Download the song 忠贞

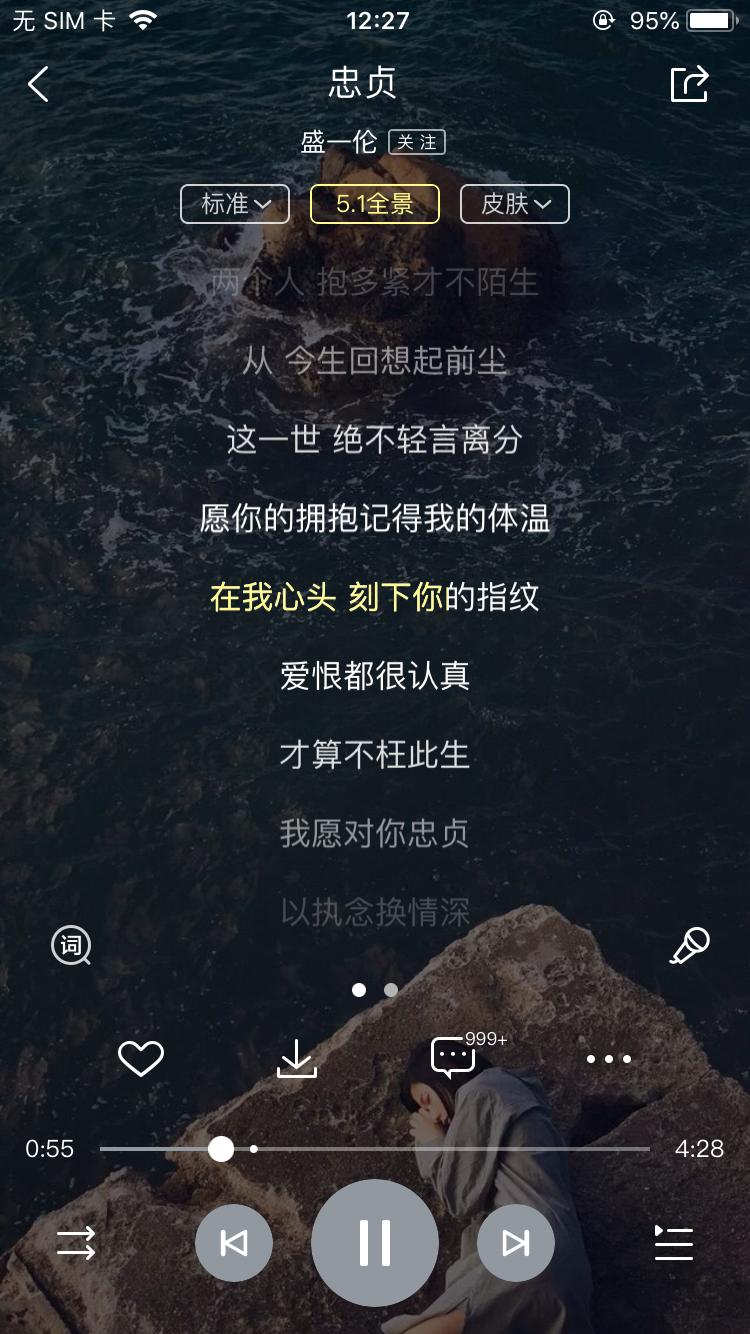297,1057
